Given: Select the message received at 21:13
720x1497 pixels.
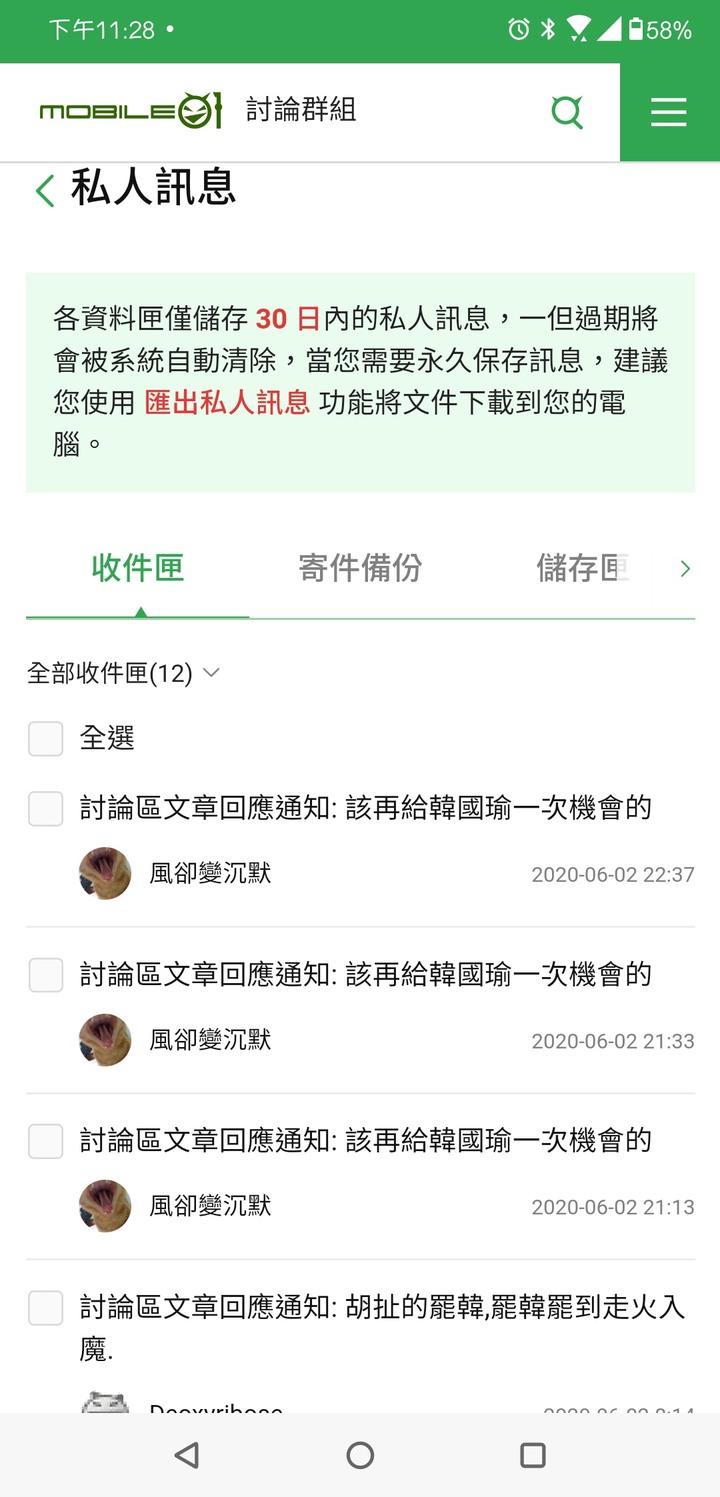Looking at the screenshot, I should [x=46, y=1140].
